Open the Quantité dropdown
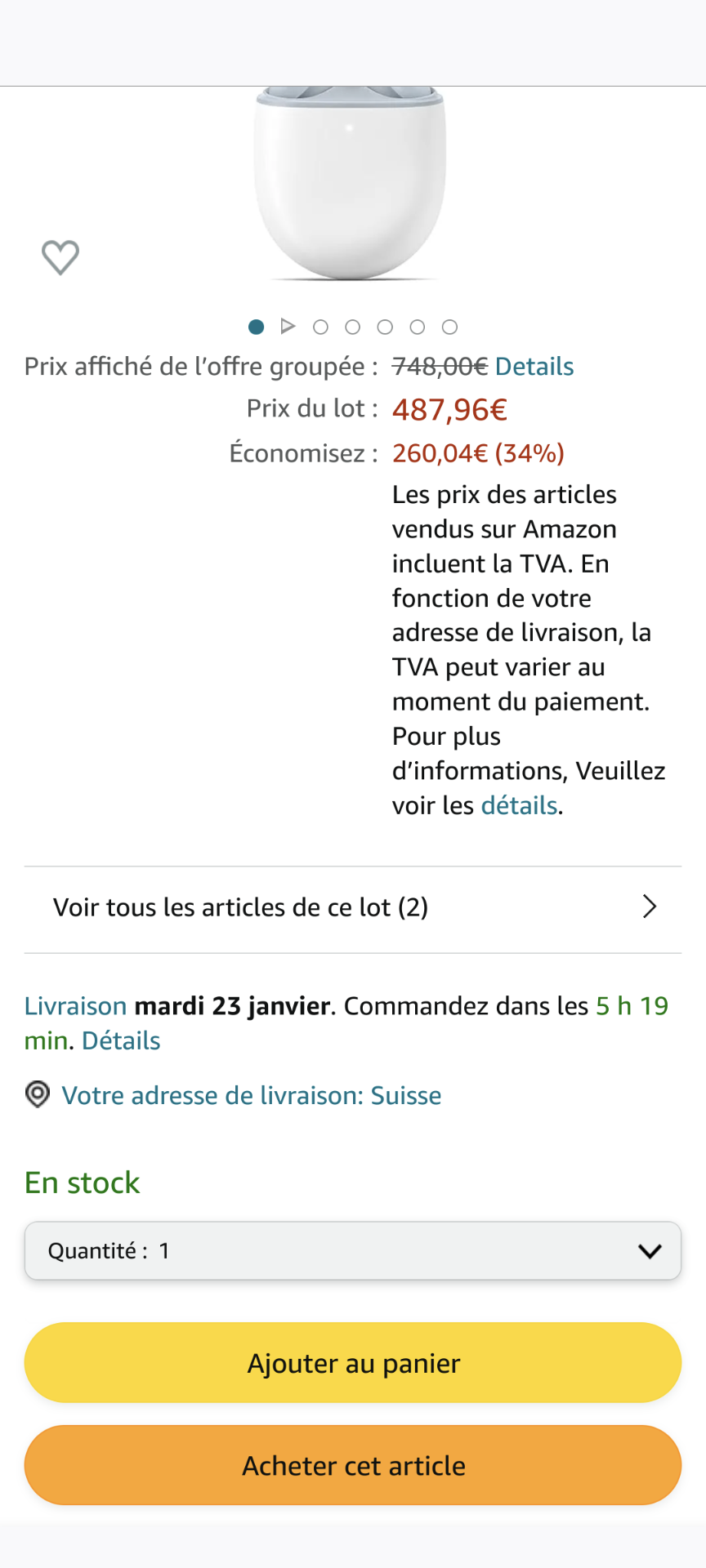Viewport: 706px width, 1568px height. coord(353,1251)
